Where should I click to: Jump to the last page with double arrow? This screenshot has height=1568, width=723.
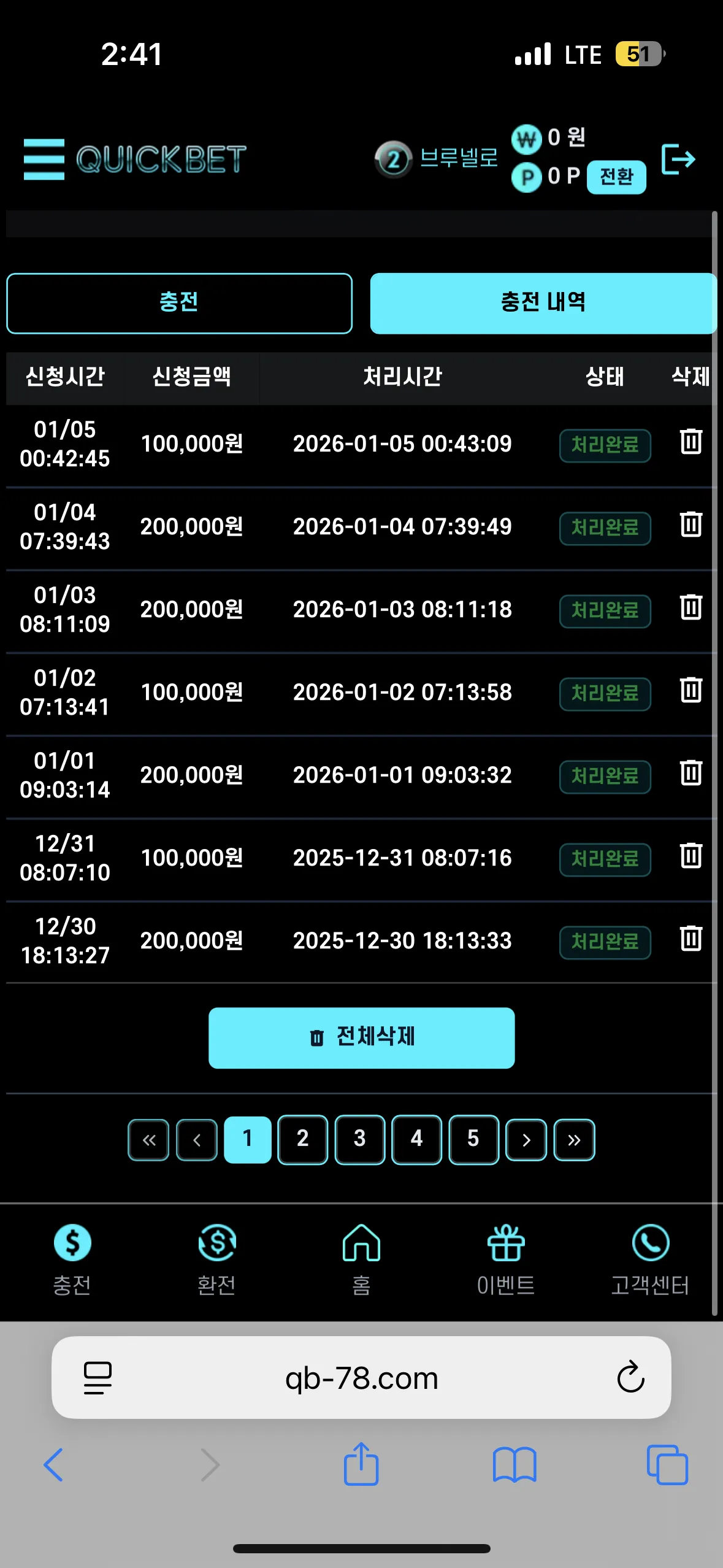[574, 1140]
